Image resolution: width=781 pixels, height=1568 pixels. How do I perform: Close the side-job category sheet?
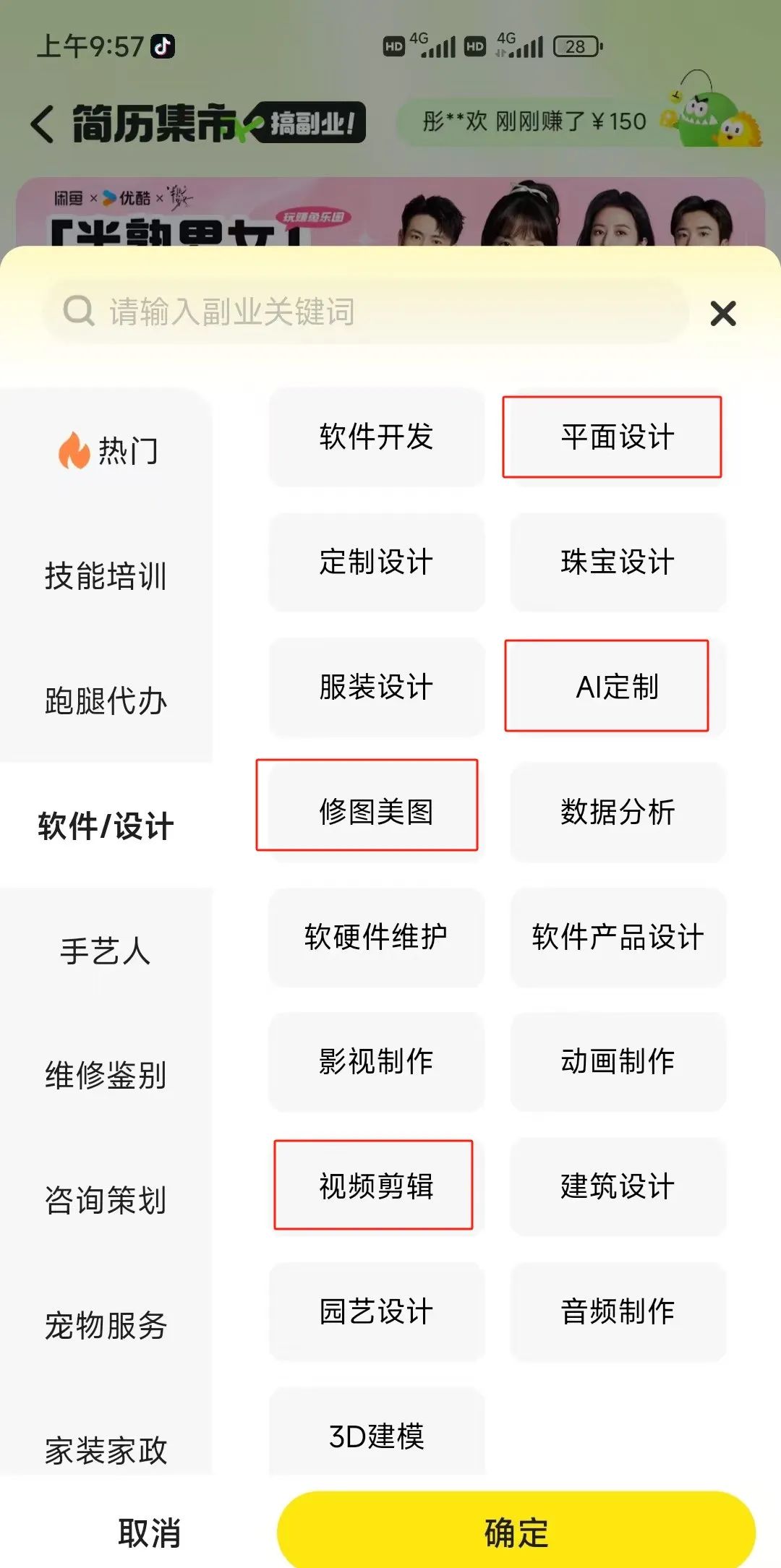[x=723, y=313]
